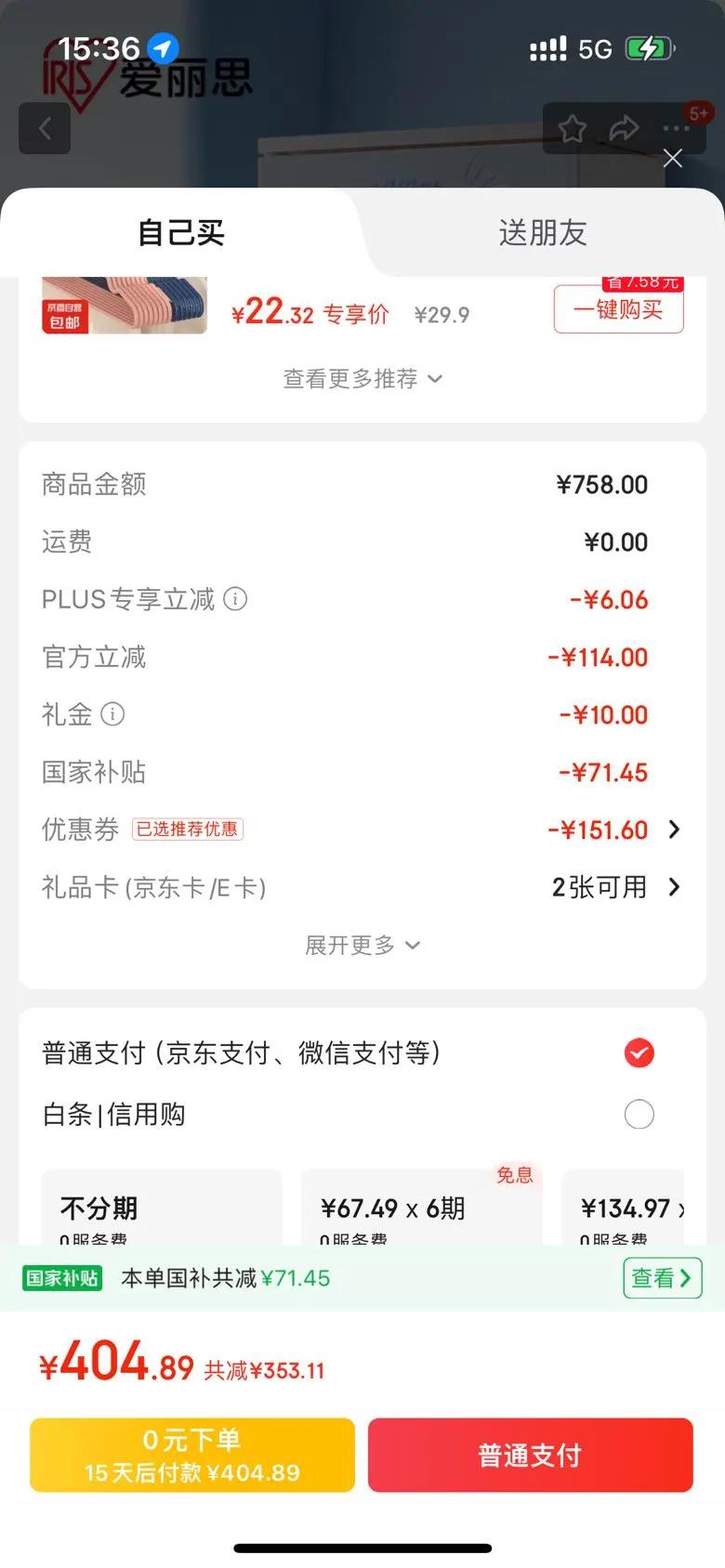The width and height of the screenshot is (725, 1568).
Task: Select 普通支付 payment method
Action: [x=639, y=1053]
